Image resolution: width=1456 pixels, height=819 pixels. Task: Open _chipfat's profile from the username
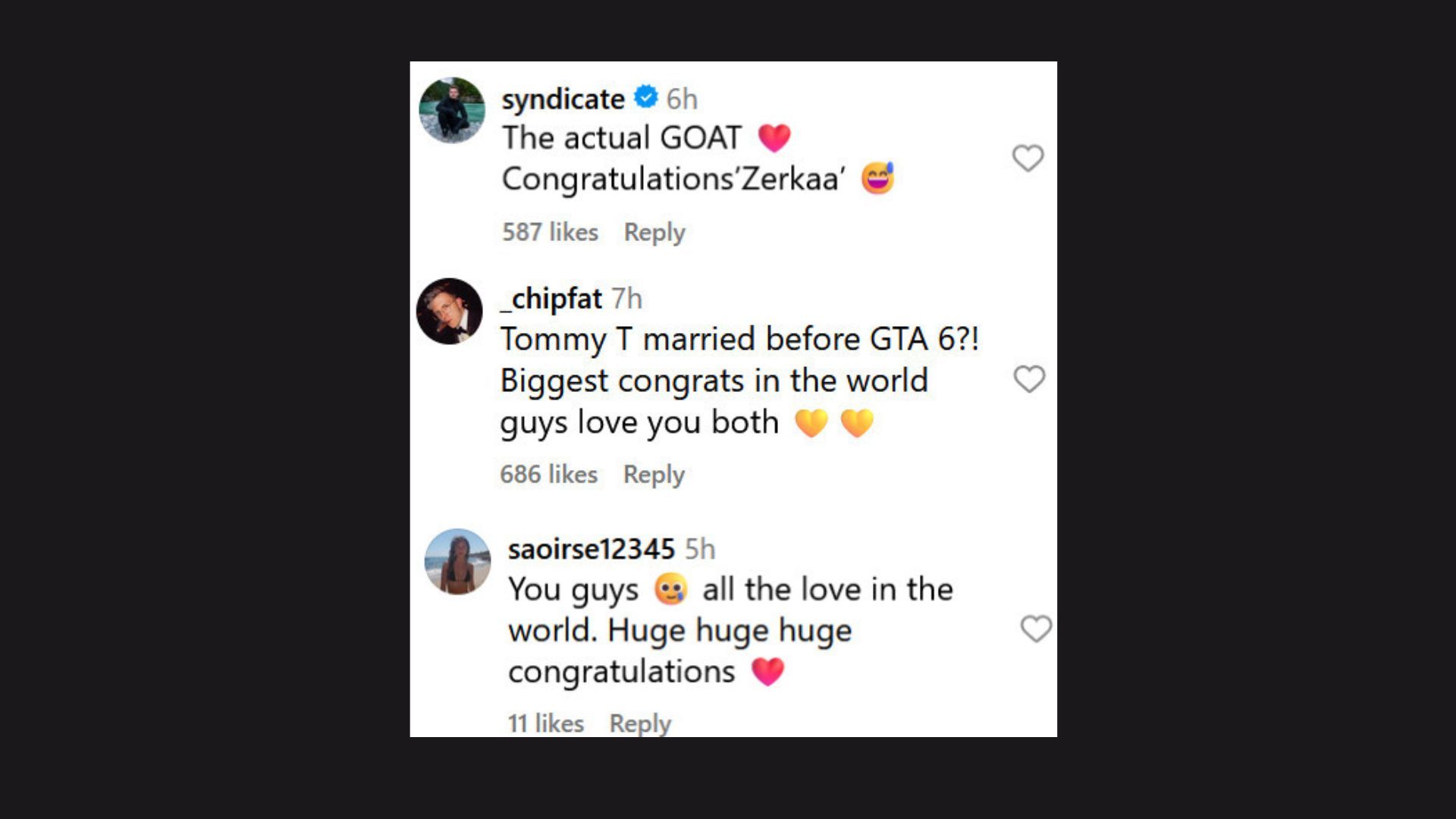(551, 299)
